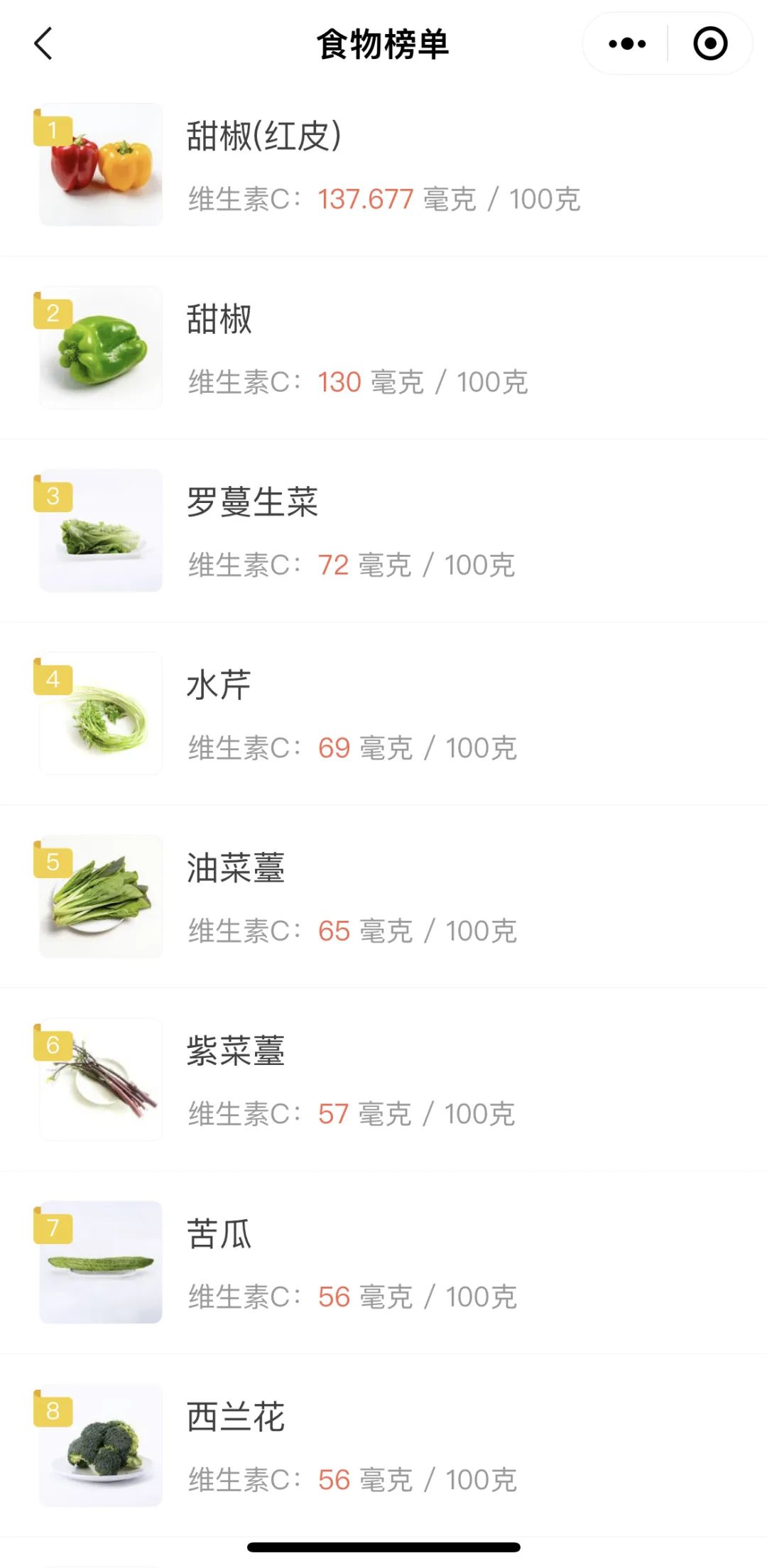The width and height of the screenshot is (767, 1568).
Task: Tap the rank 1 badge beside 甜椒(红皮)
Action: click(x=54, y=128)
